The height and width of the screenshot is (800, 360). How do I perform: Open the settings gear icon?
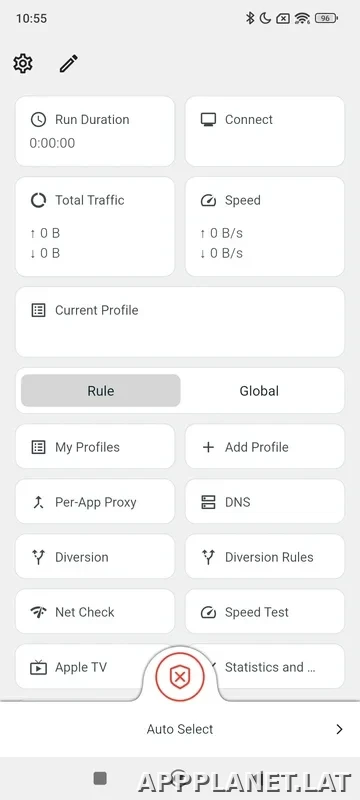click(x=23, y=64)
